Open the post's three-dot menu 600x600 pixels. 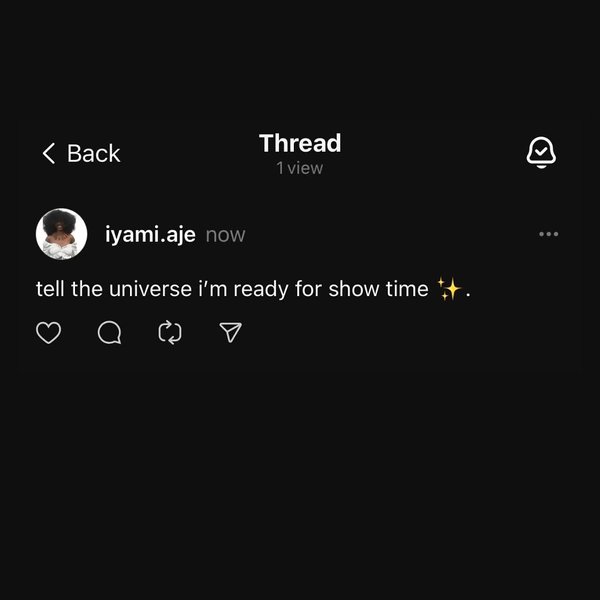(548, 234)
